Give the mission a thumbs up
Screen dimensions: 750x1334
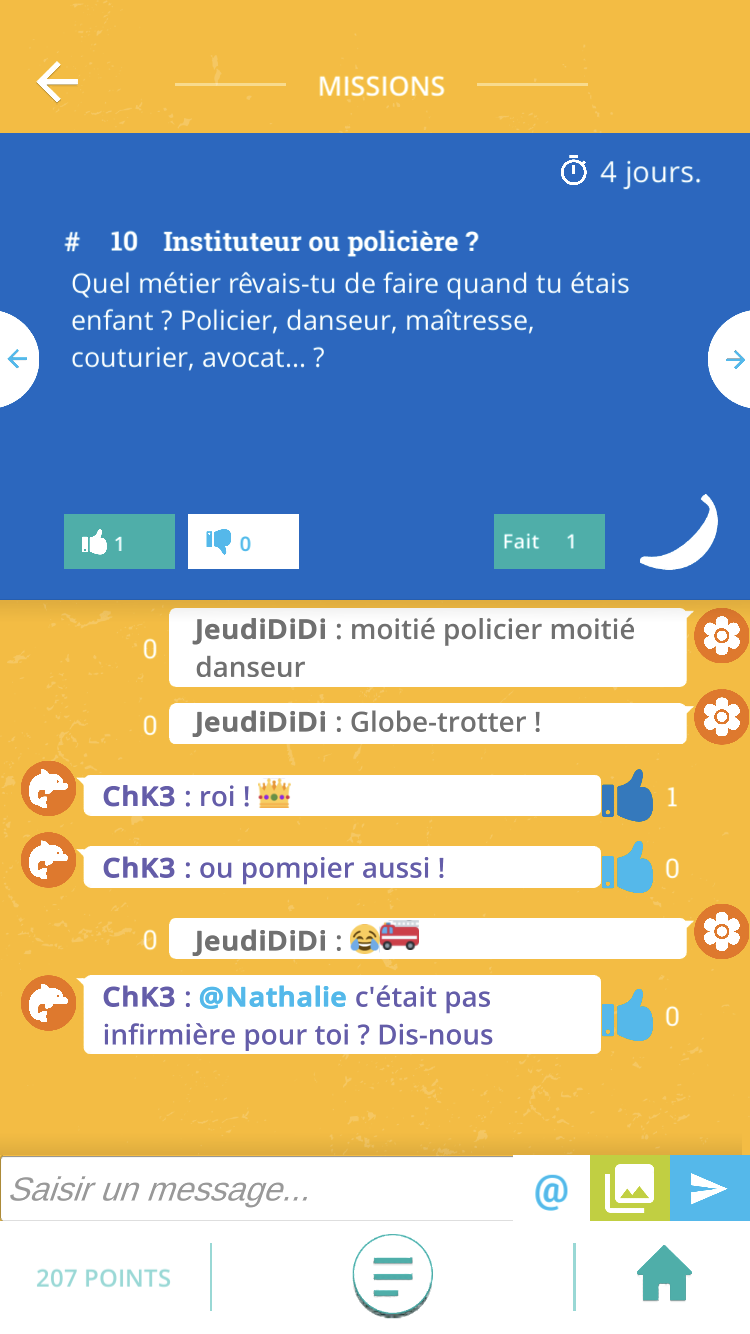pos(119,542)
